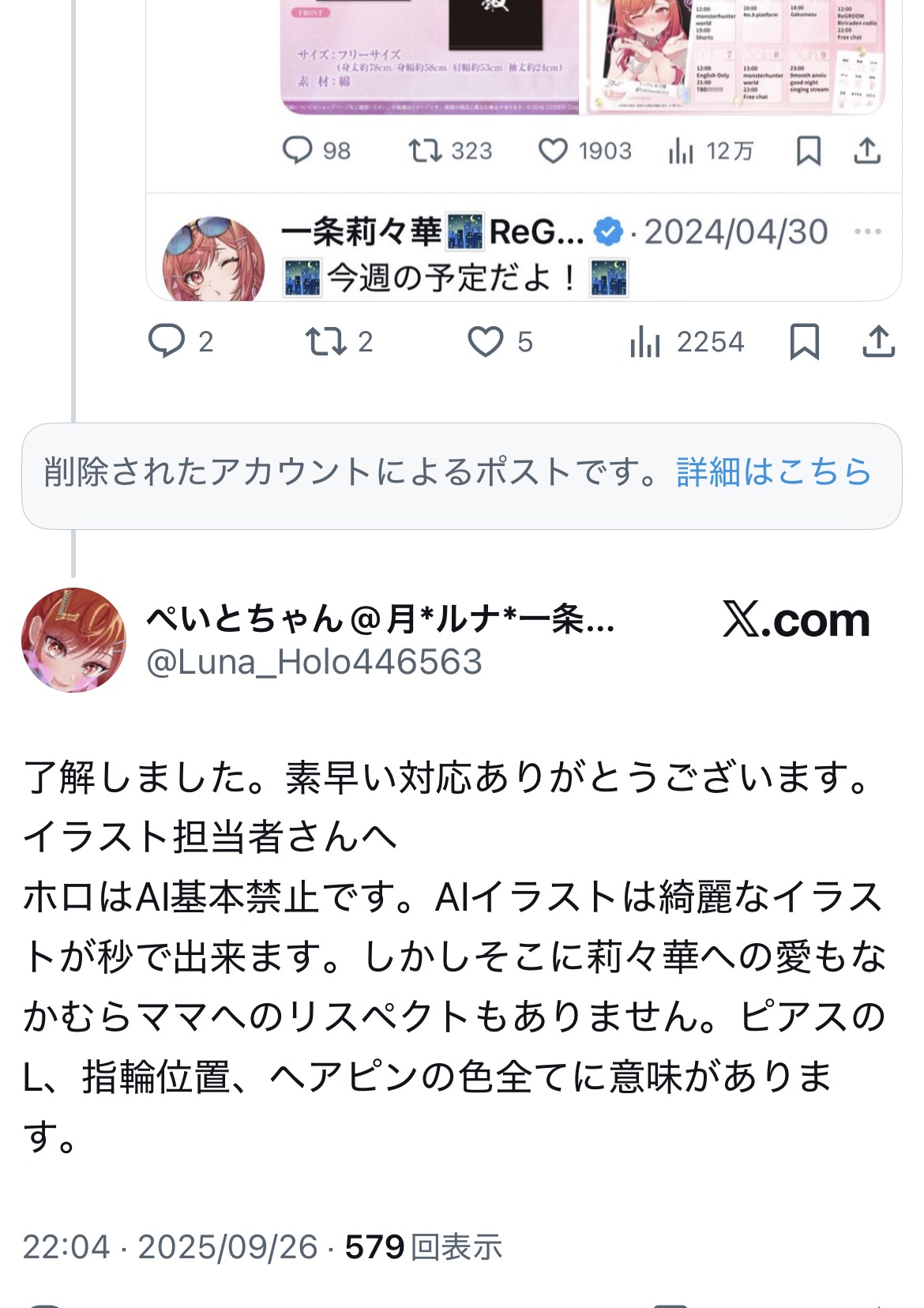Open the @Luna_Holo446563 profile name

314,662
